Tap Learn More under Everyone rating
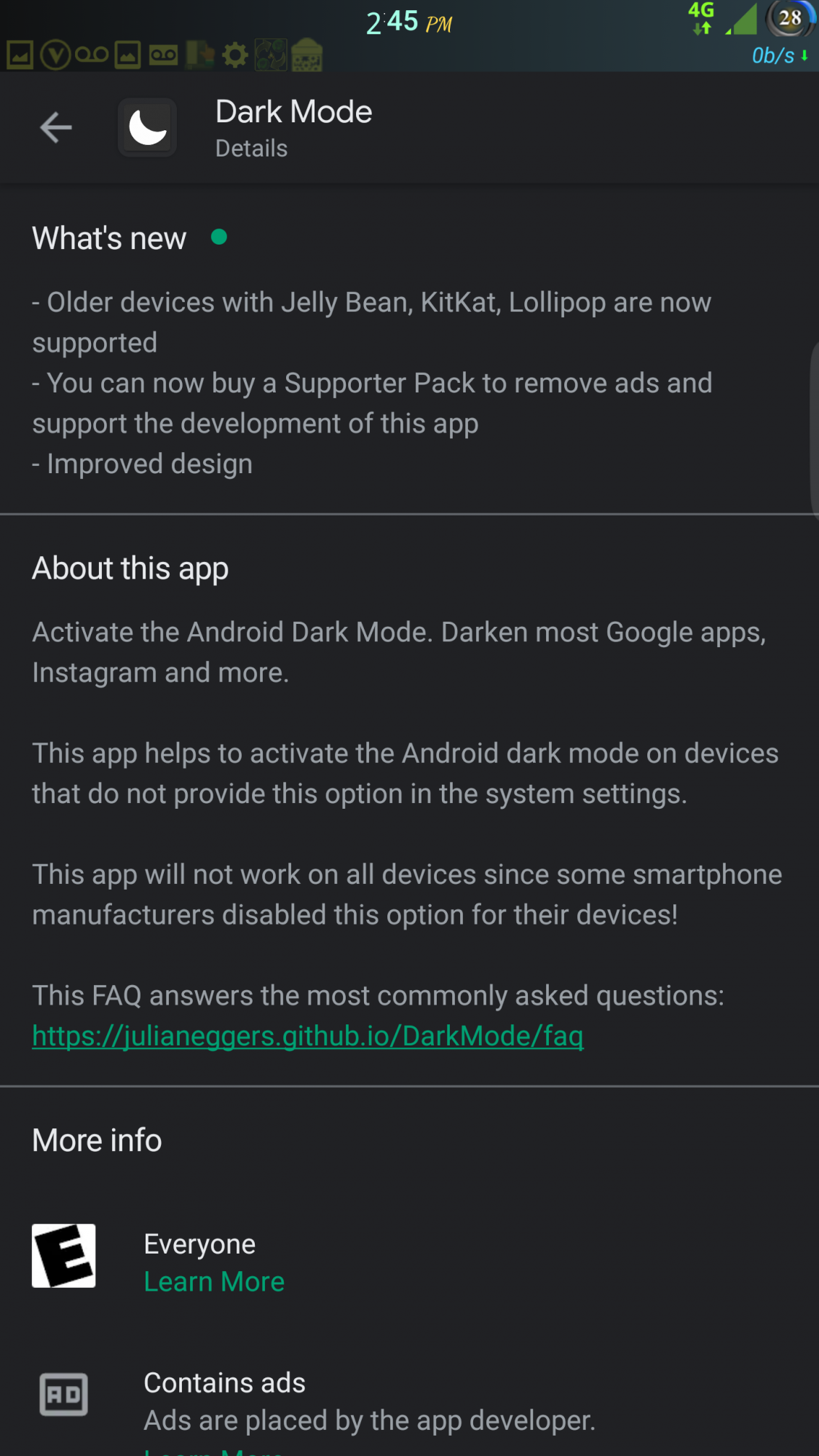This screenshot has height=1456, width=819. pyautogui.click(x=214, y=1281)
